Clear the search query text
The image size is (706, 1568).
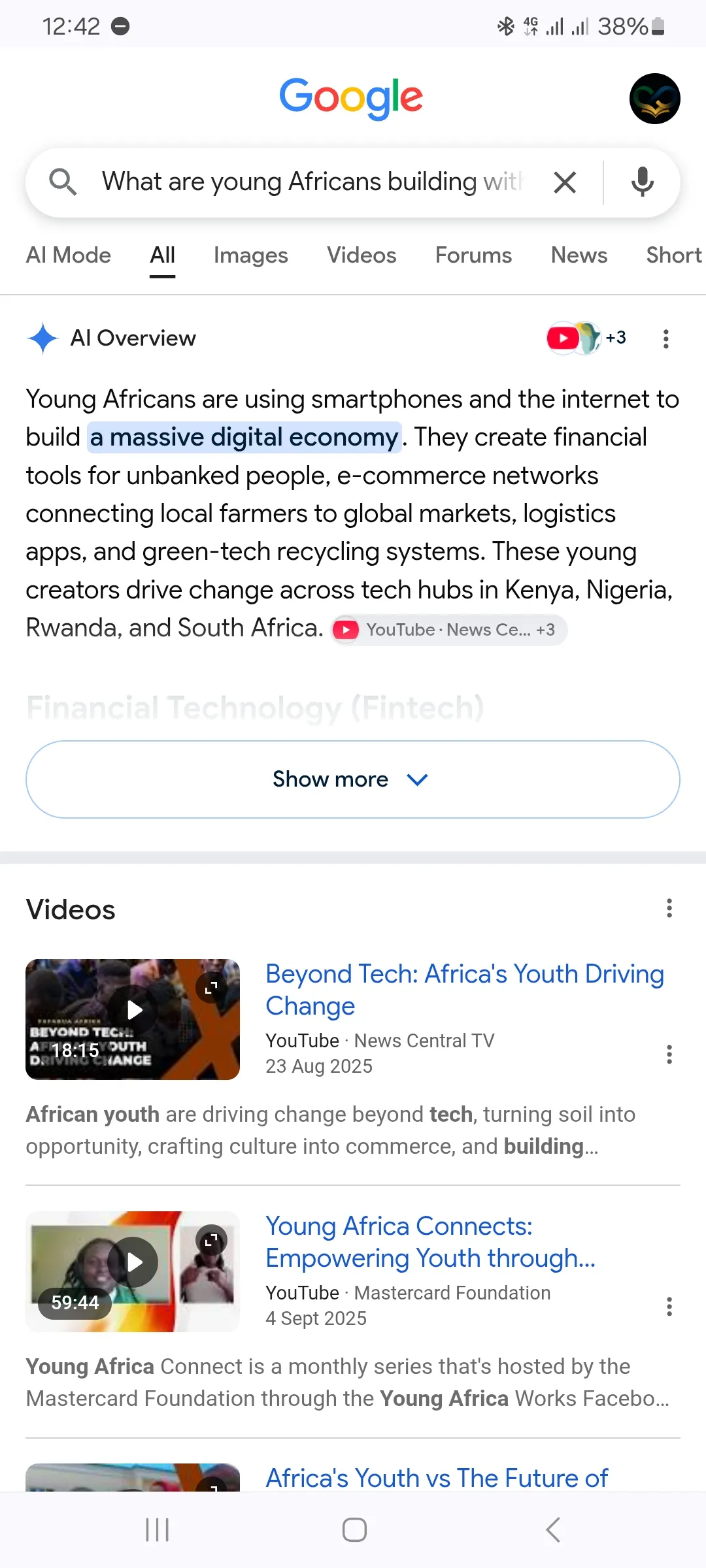565,182
